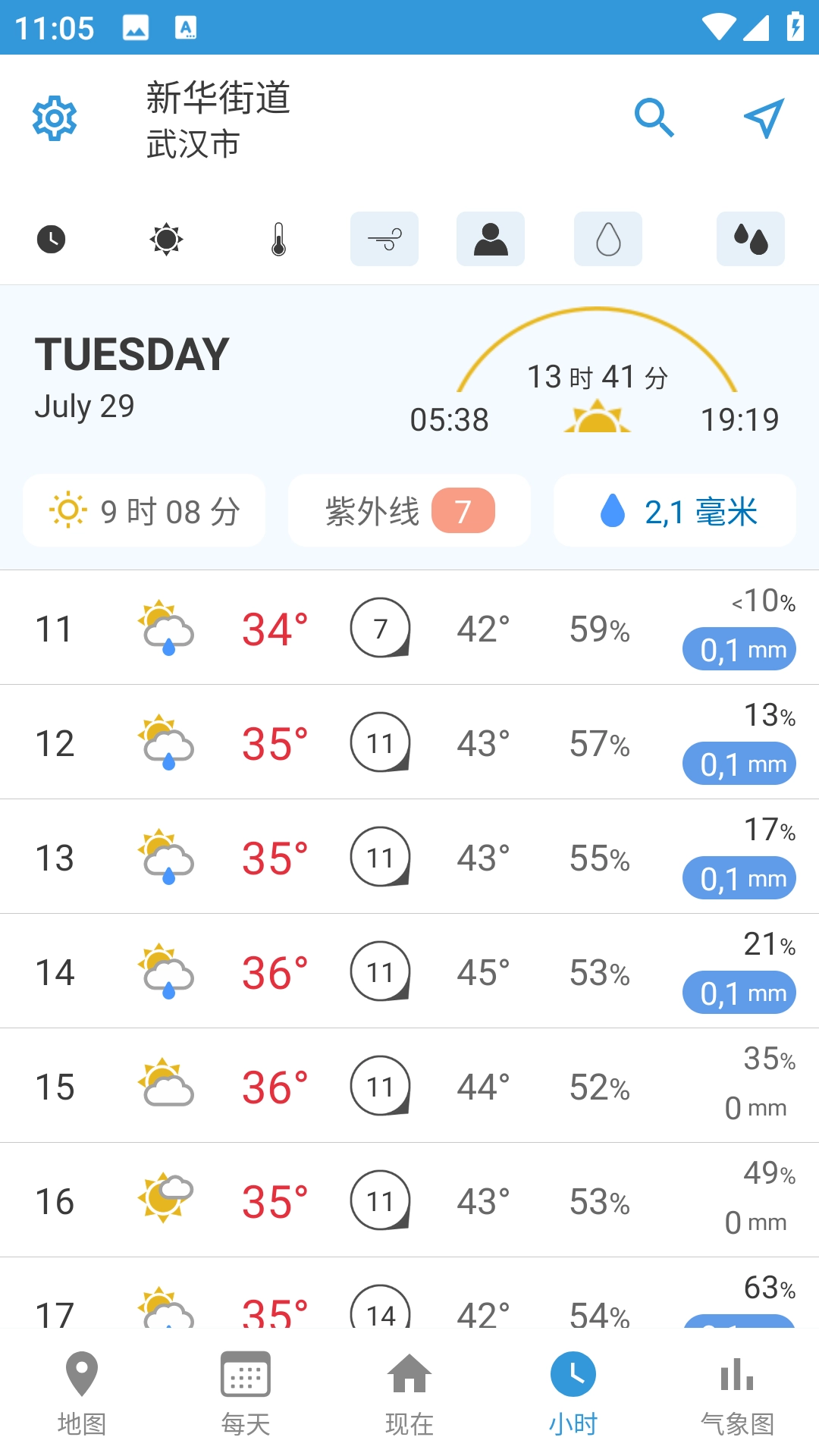Toggle the person comfort column

click(491, 239)
